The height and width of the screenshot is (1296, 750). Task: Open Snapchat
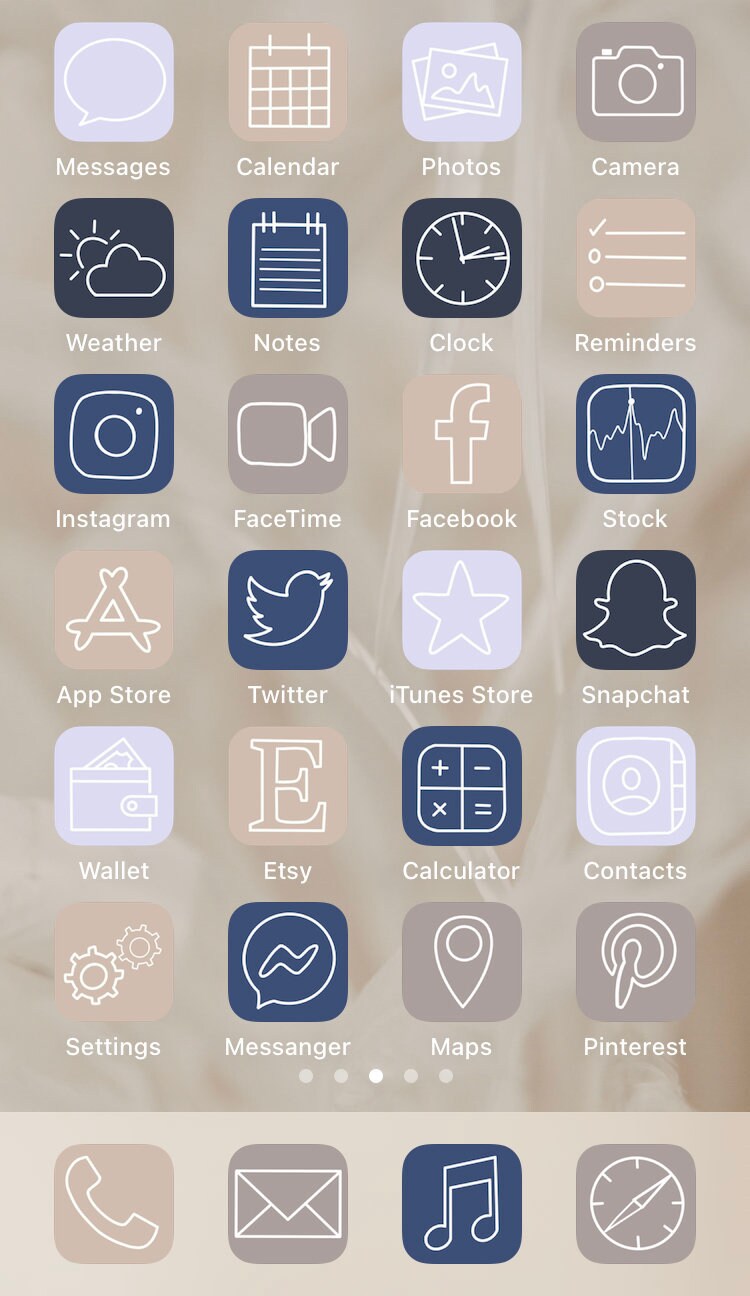636,610
